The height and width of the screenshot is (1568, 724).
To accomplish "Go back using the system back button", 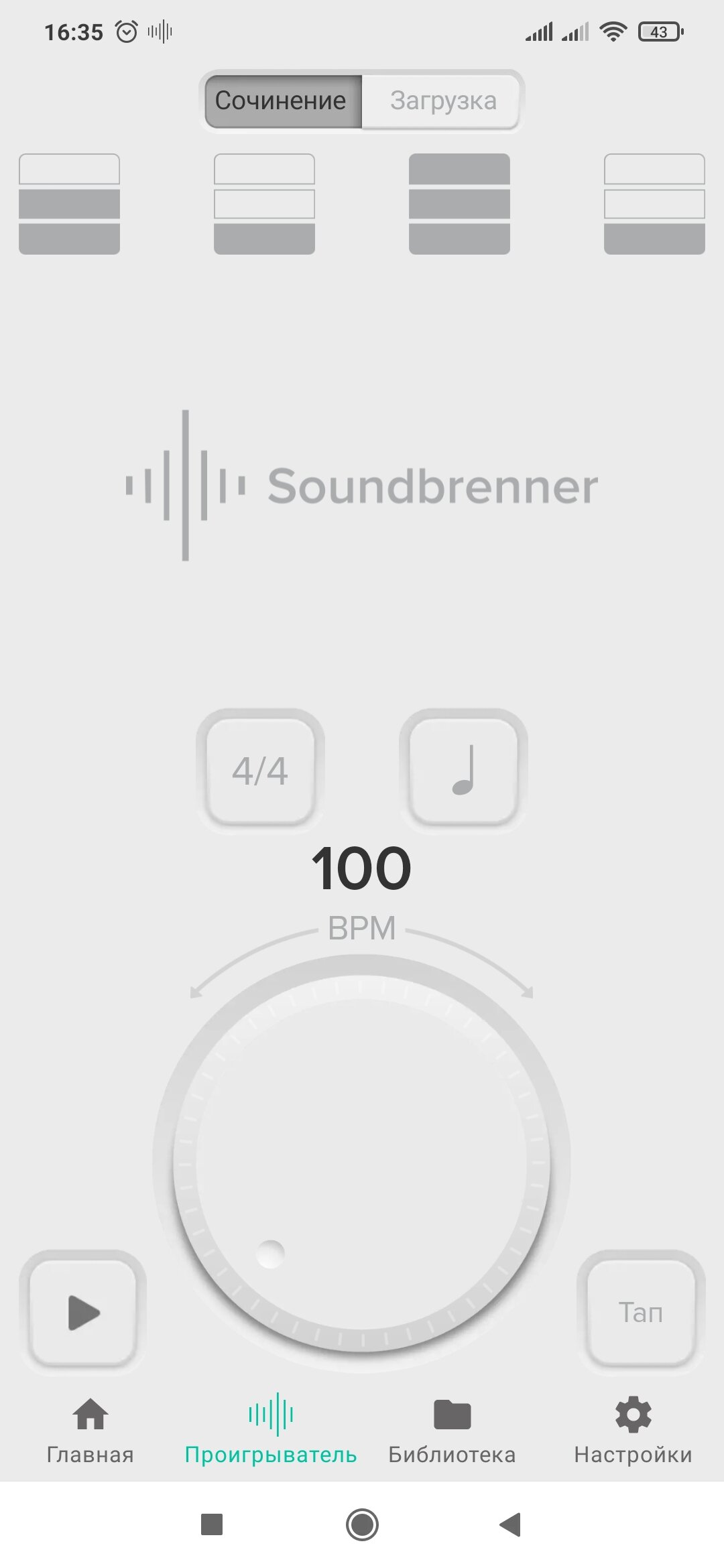I will pos(510,1524).
